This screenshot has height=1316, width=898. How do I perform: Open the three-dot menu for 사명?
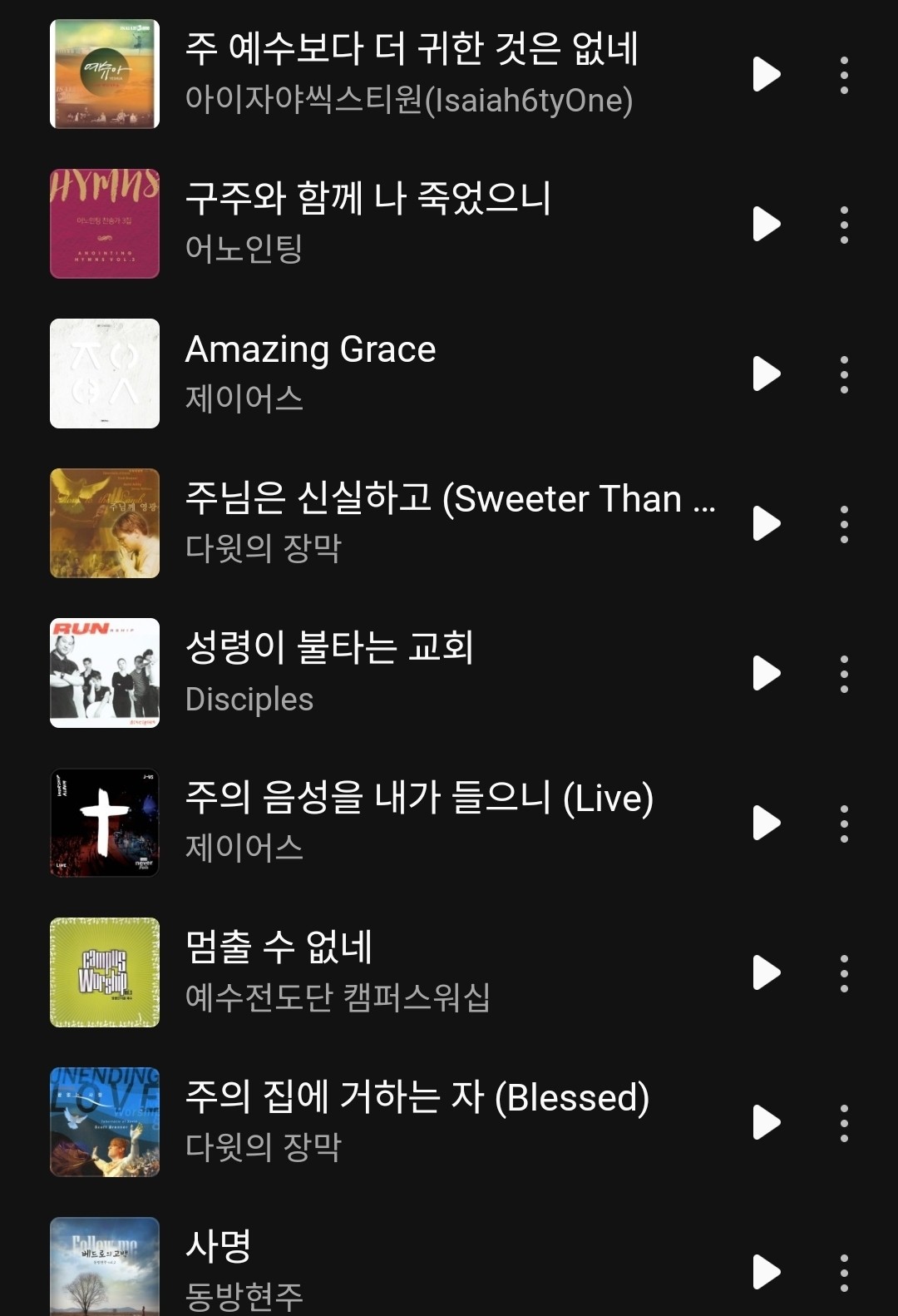pyautogui.click(x=844, y=1273)
